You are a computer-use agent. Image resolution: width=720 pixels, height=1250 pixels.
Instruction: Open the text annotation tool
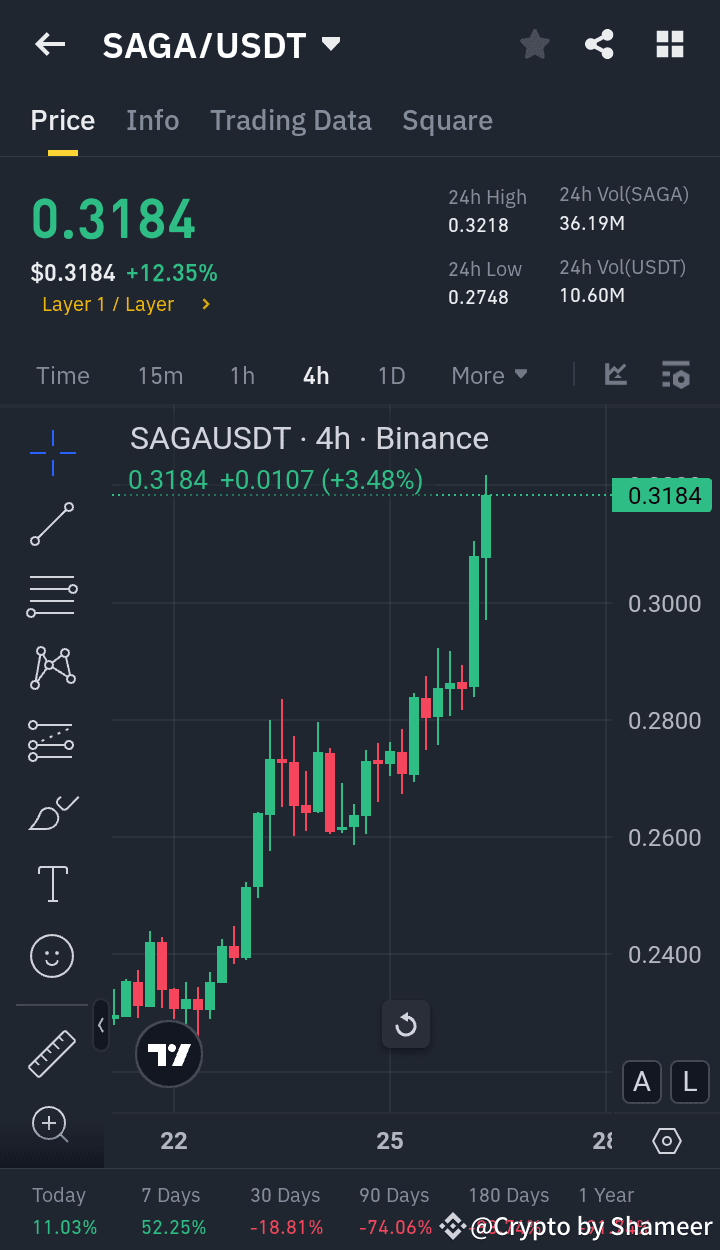(x=52, y=884)
